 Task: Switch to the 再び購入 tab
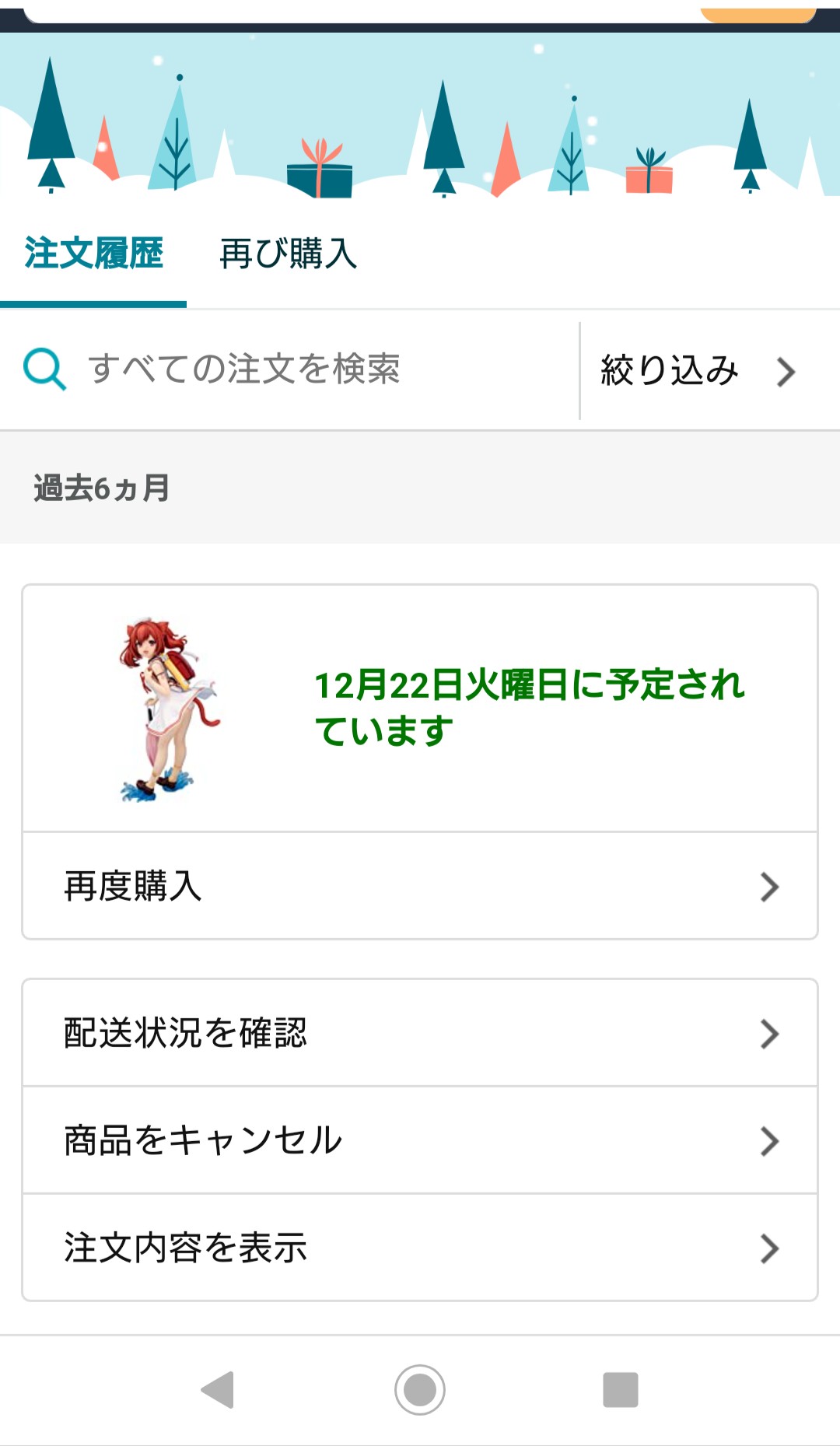(288, 254)
